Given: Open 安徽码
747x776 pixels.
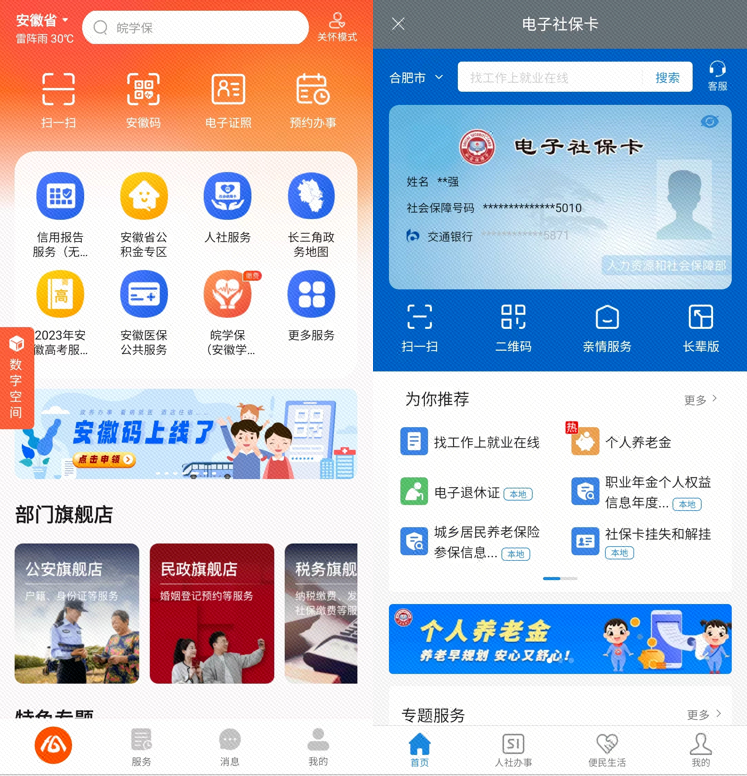Looking at the screenshot, I should coord(143,99).
